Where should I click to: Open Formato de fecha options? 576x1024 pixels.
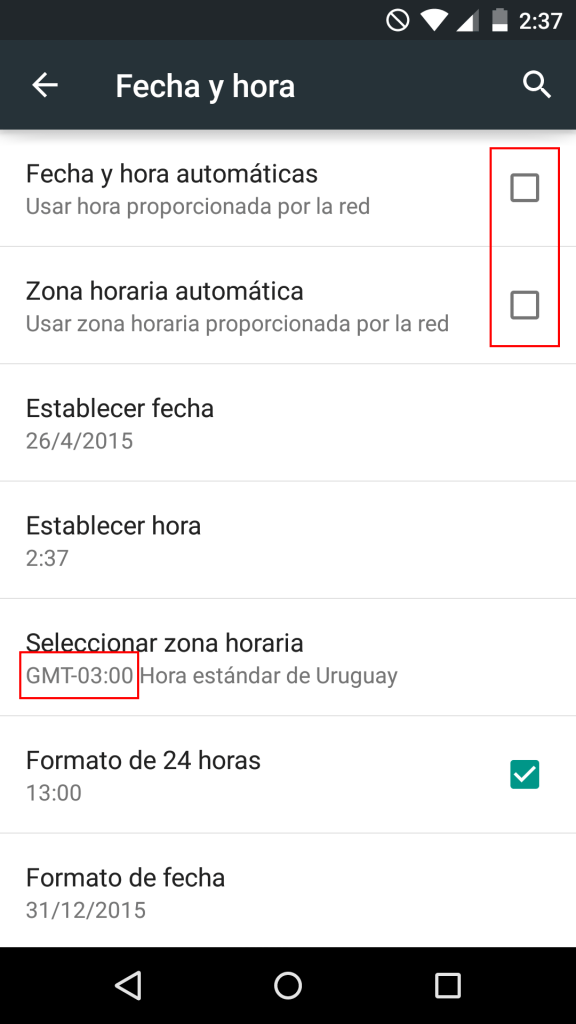click(288, 892)
